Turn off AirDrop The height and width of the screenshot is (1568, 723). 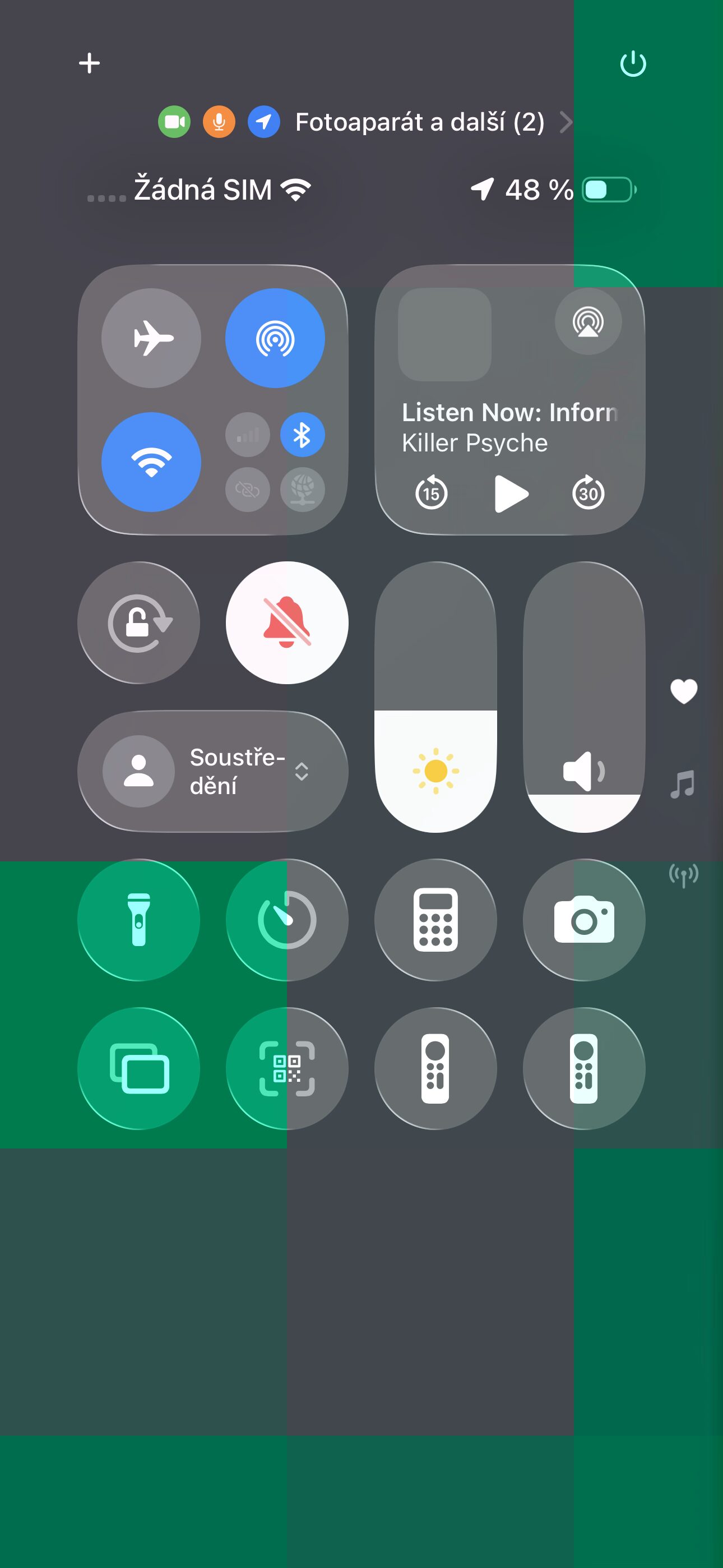tap(275, 338)
